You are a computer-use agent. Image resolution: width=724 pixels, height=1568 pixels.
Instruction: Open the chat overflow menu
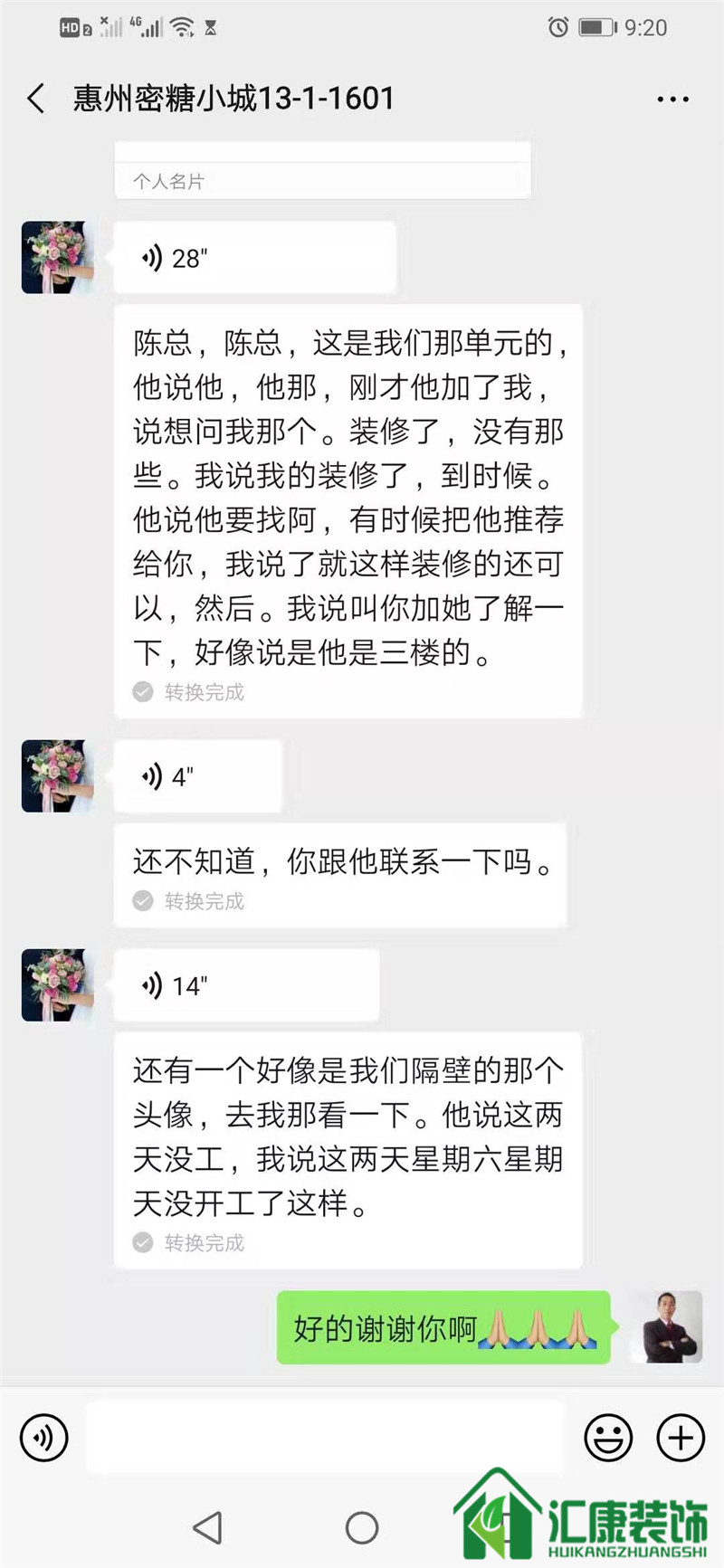(672, 100)
